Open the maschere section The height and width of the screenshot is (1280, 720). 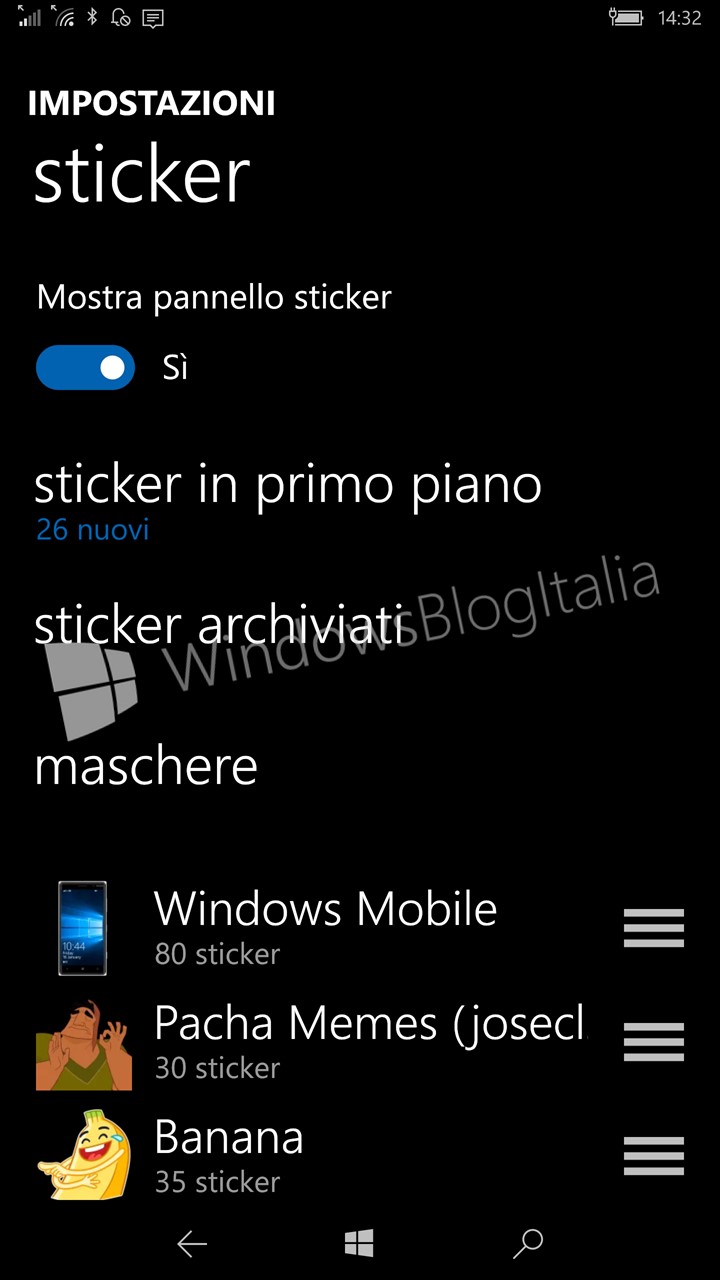click(x=146, y=766)
